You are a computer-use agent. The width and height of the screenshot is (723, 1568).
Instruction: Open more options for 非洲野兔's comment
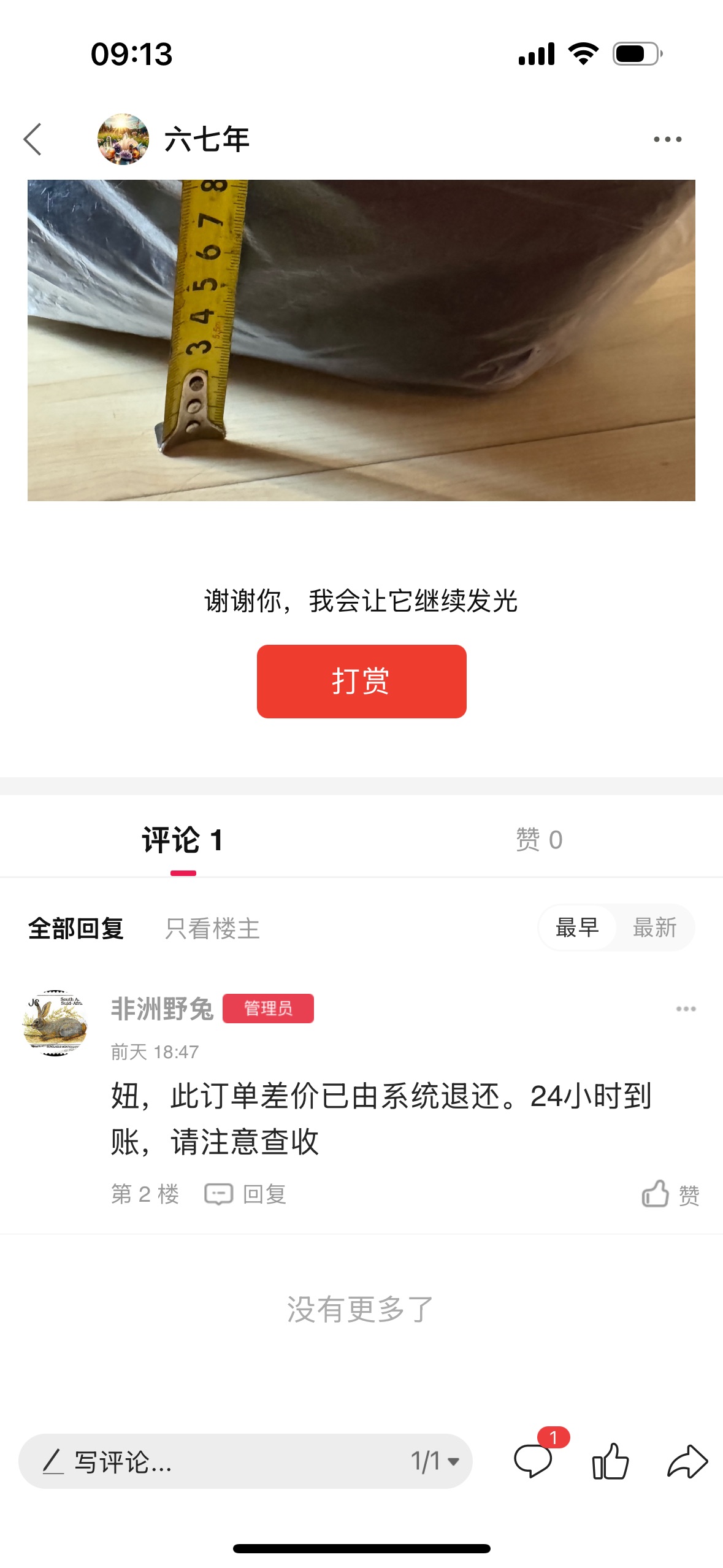coord(686,1009)
